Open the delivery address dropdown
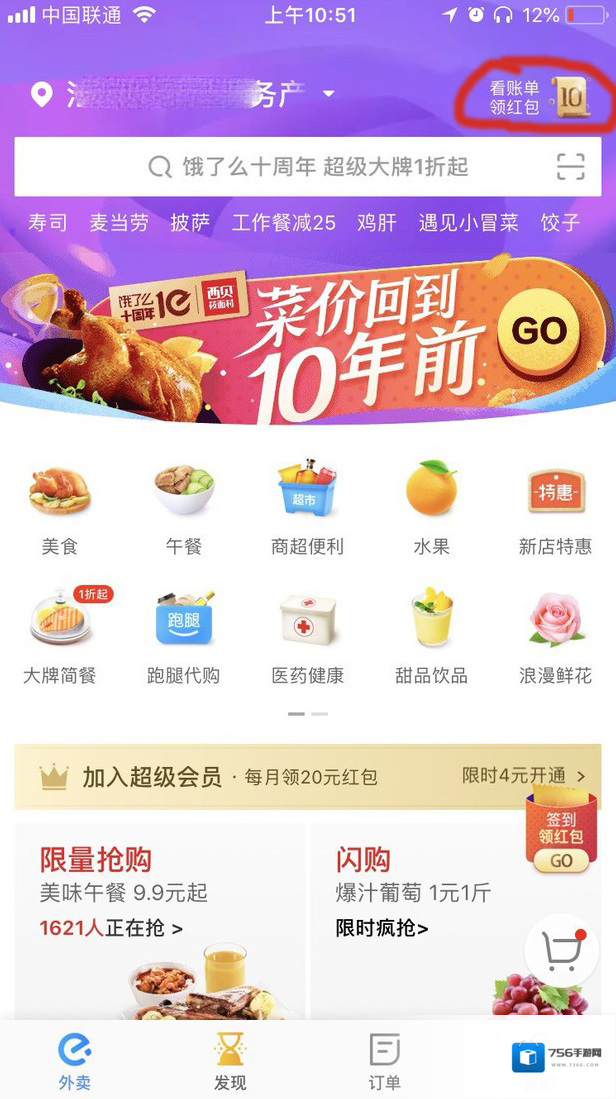Screen dimensions: 616x1099 [328, 94]
